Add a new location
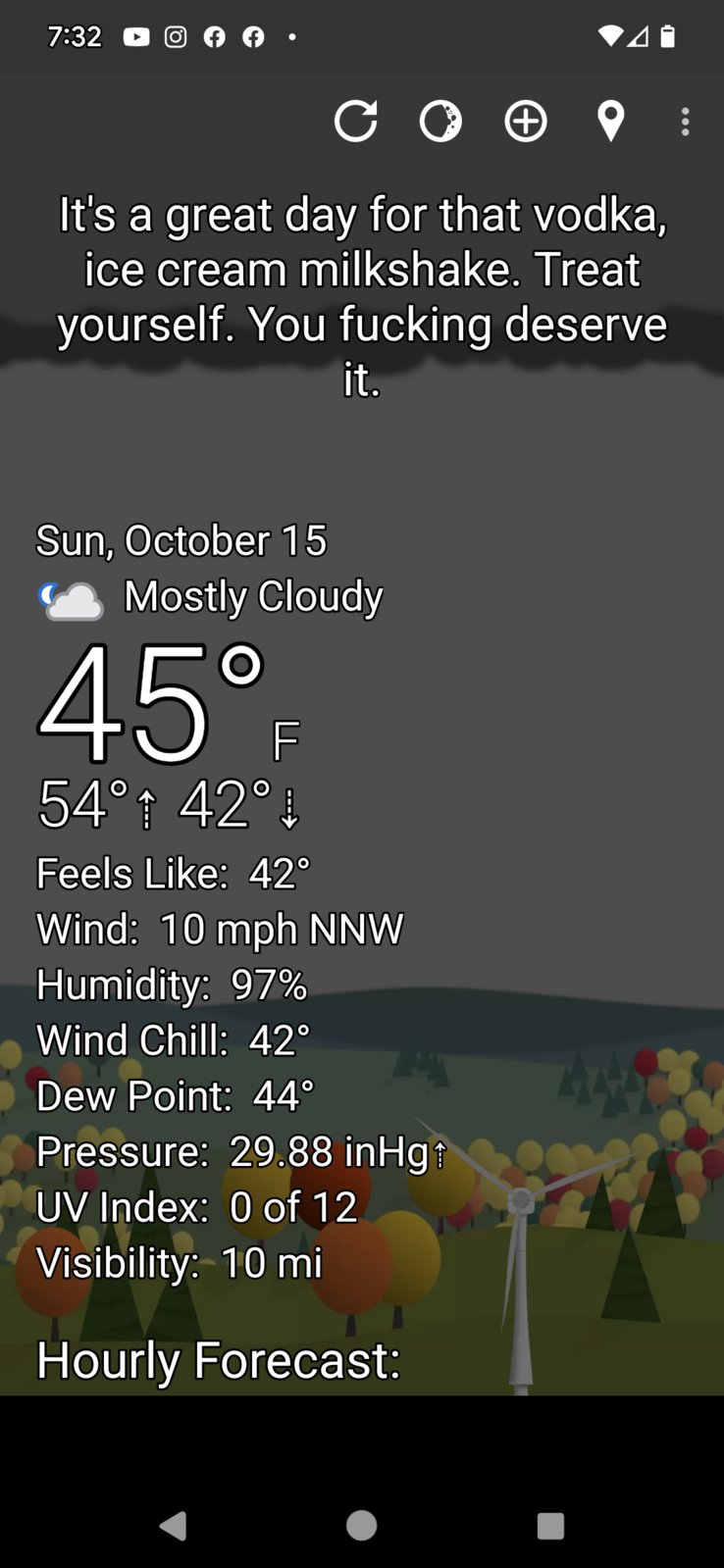The width and height of the screenshot is (724, 1568). [526, 122]
